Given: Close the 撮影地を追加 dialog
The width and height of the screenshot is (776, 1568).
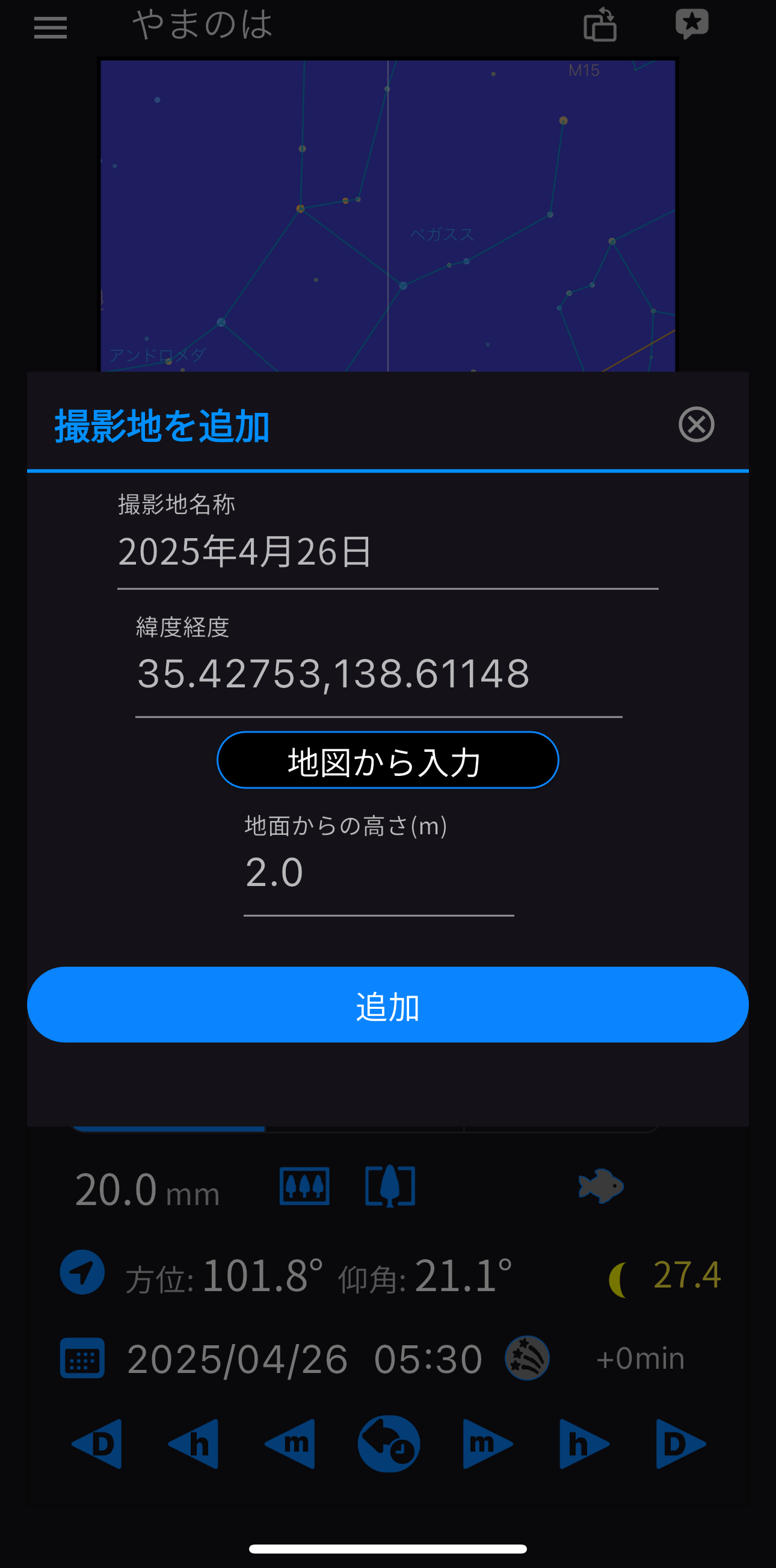Looking at the screenshot, I should pos(696,424).
